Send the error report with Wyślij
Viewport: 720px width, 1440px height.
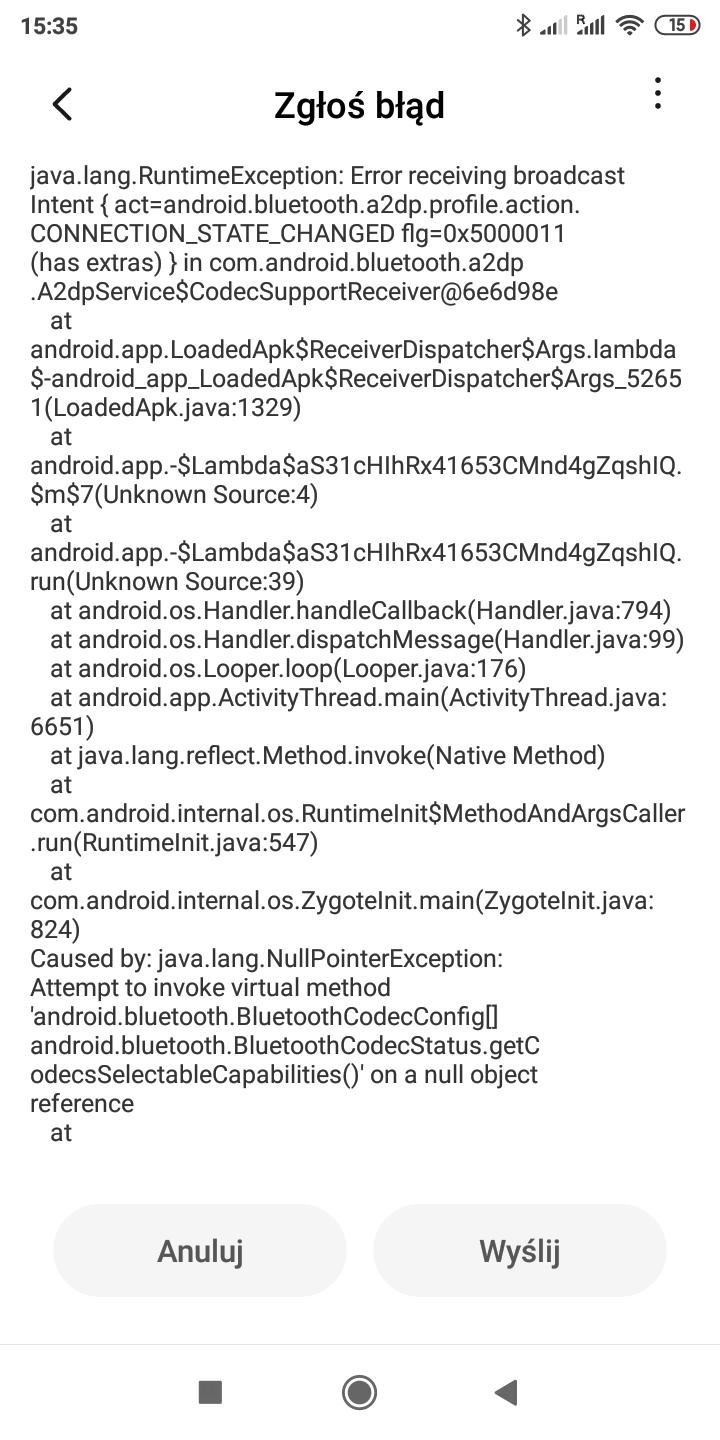click(x=519, y=1251)
